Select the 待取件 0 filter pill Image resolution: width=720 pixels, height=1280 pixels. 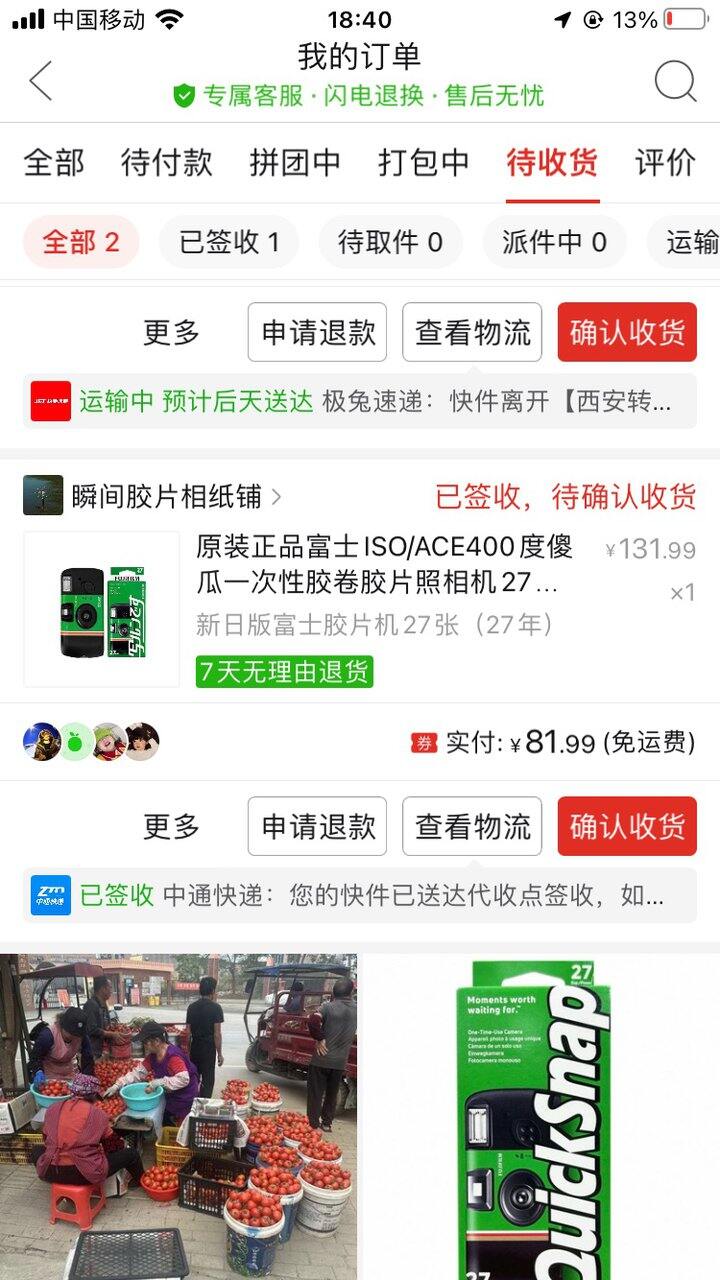pyautogui.click(x=391, y=242)
